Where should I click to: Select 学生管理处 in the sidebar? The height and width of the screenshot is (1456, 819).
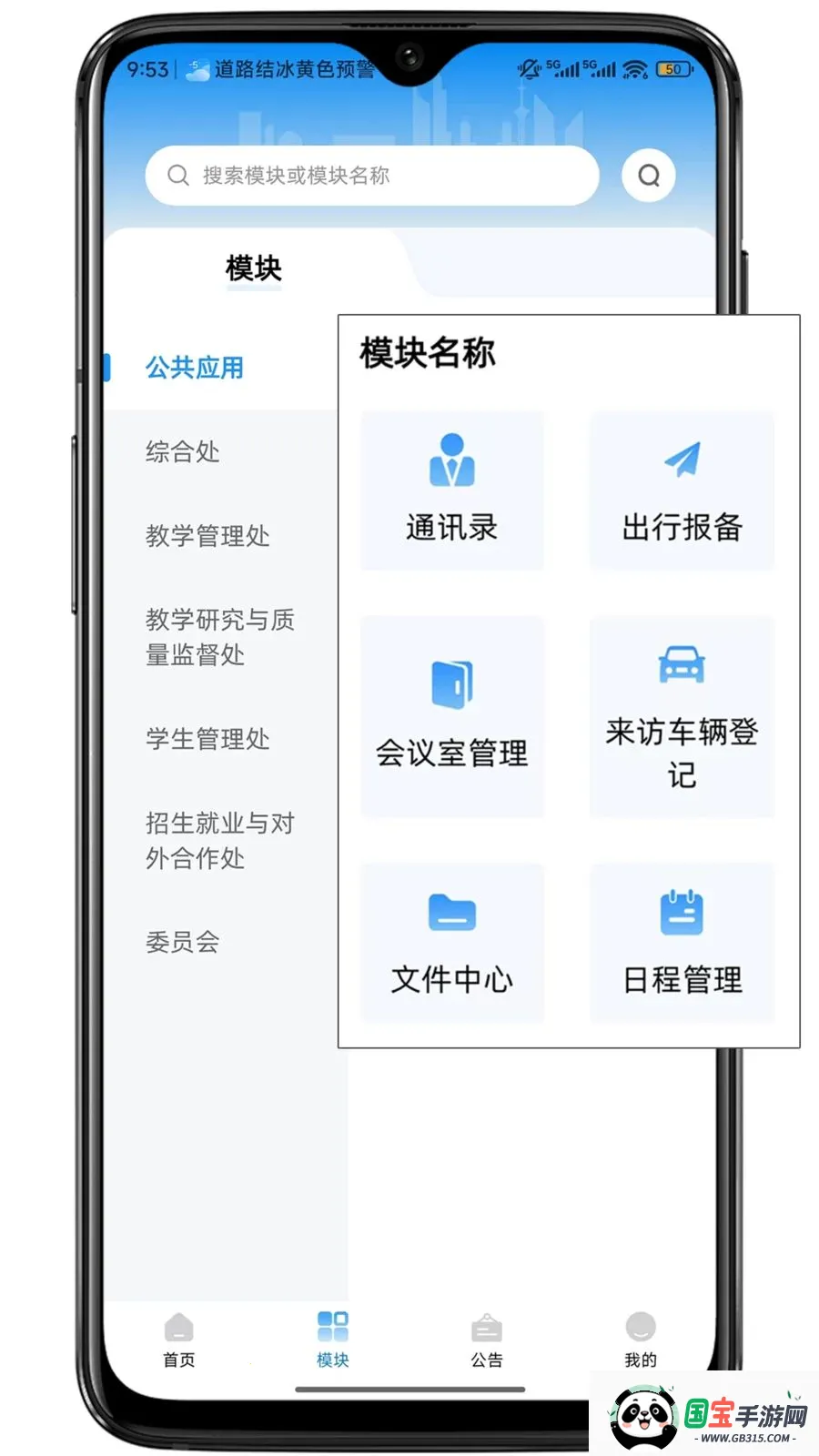207,739
